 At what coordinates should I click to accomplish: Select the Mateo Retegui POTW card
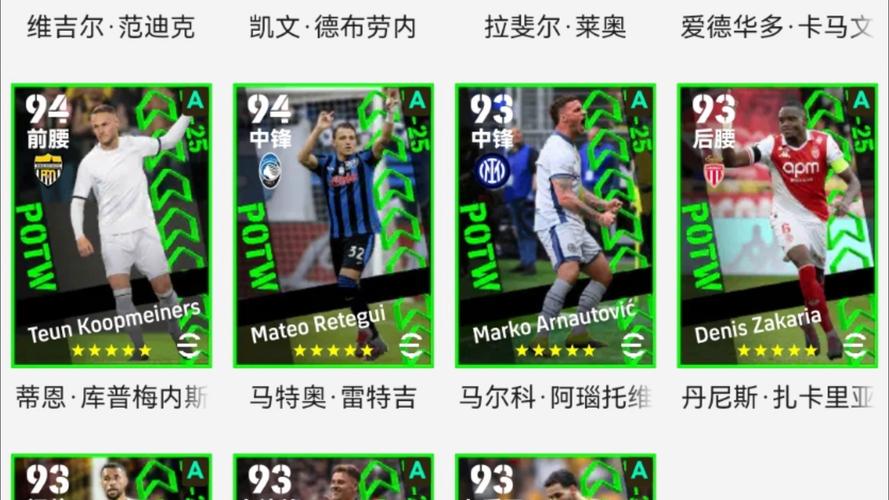coord(333,225)
